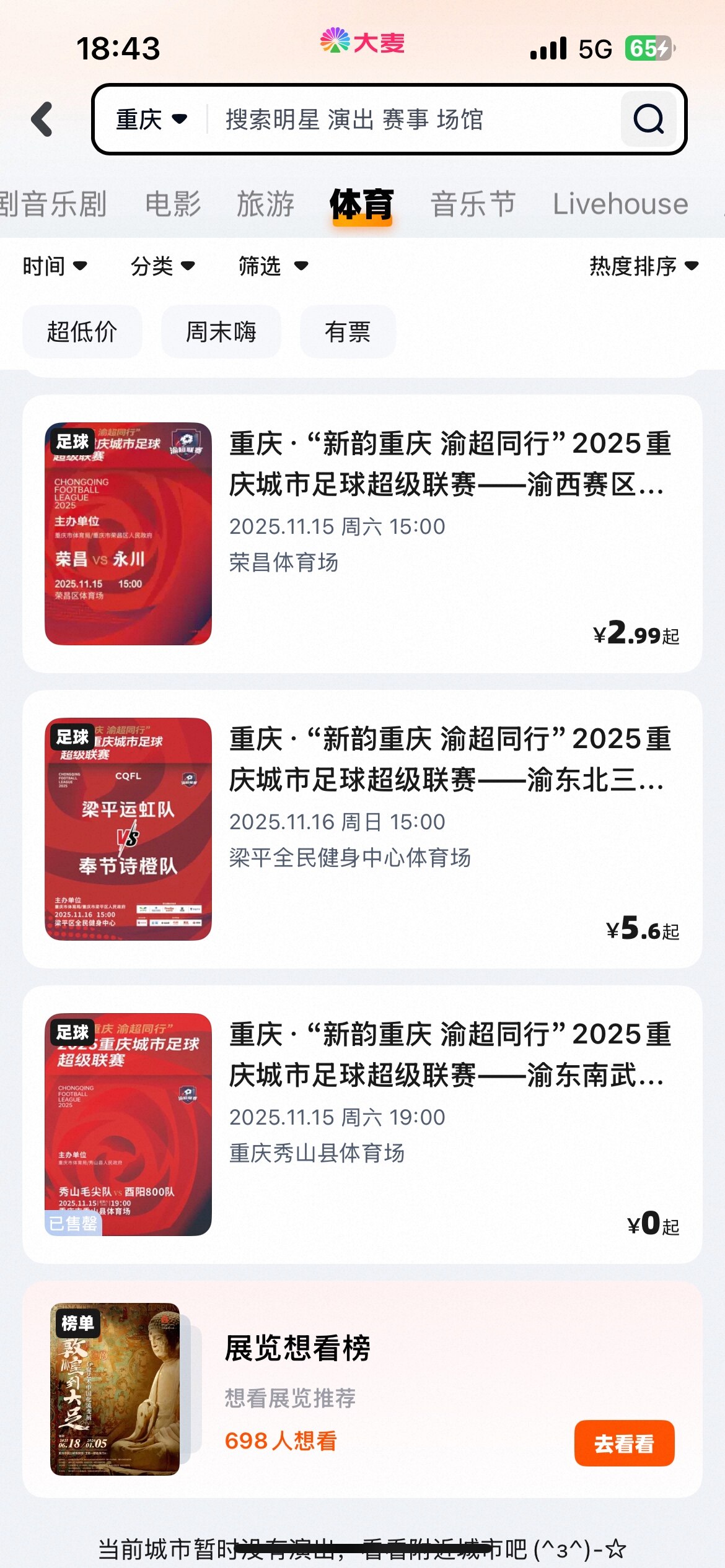
Task: Switch to the 旅游 tab
Action: [265, 204]
